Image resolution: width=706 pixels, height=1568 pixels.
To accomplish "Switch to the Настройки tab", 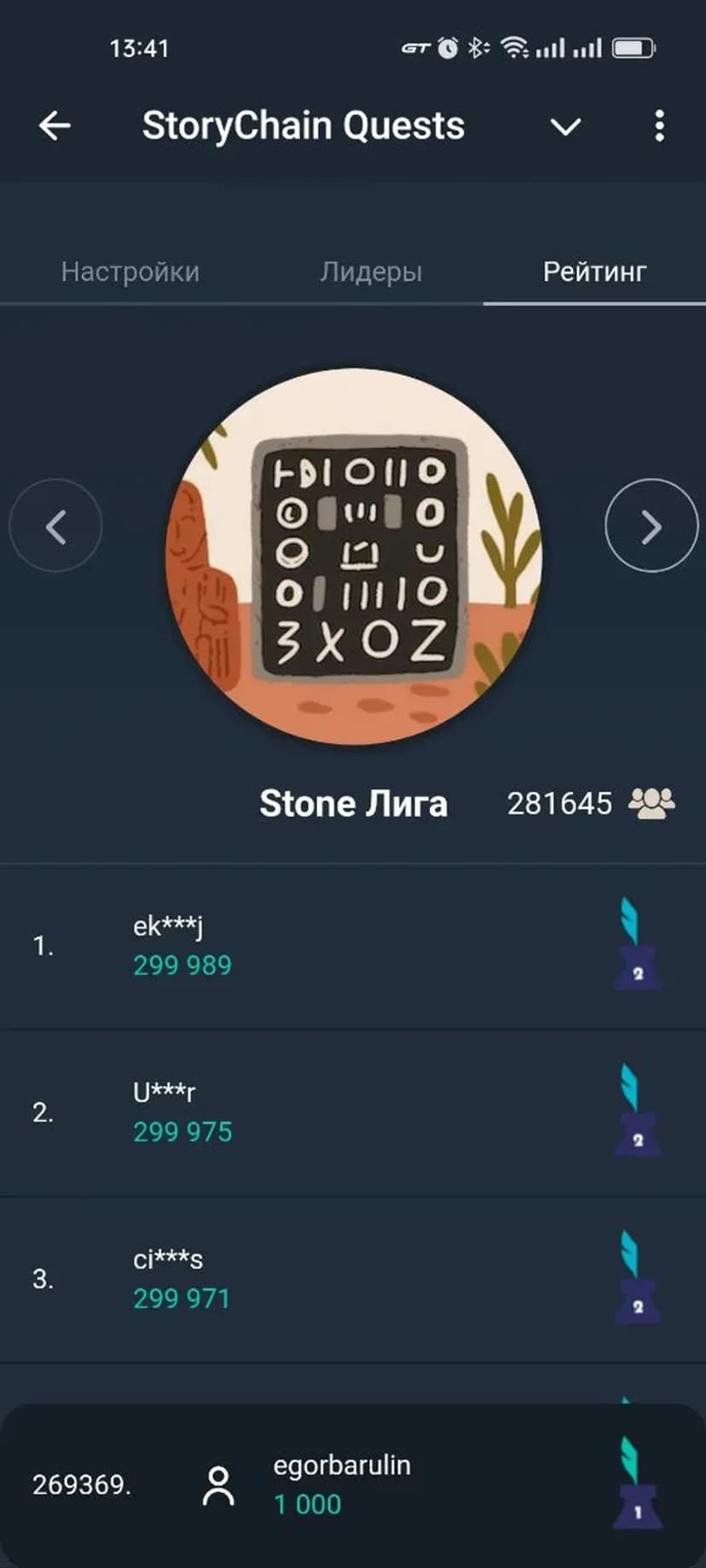I will tap(130, 272).
